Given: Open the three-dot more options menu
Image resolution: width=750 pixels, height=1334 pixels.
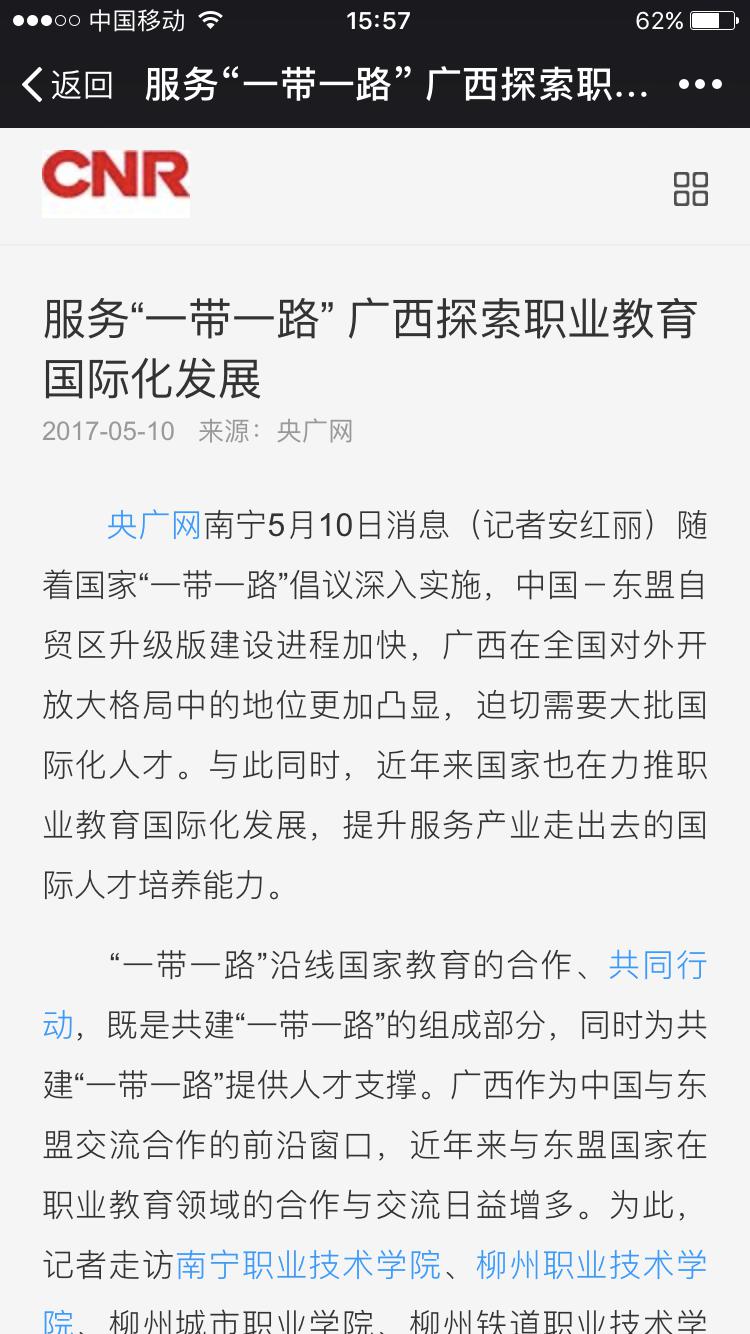Looking at the screenshot, I should click(700, 85).
